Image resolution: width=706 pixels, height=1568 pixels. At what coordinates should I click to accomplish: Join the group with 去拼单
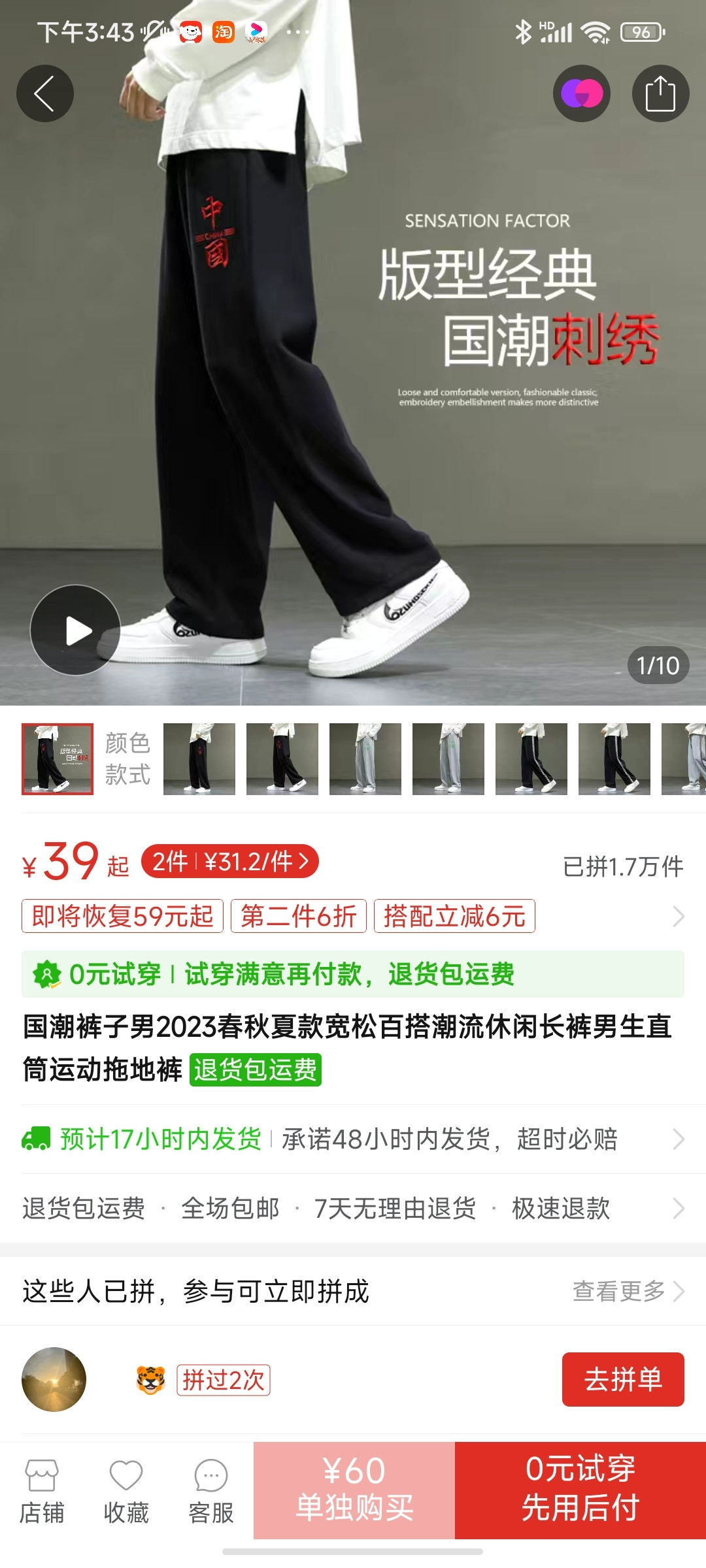[622, 1380]
